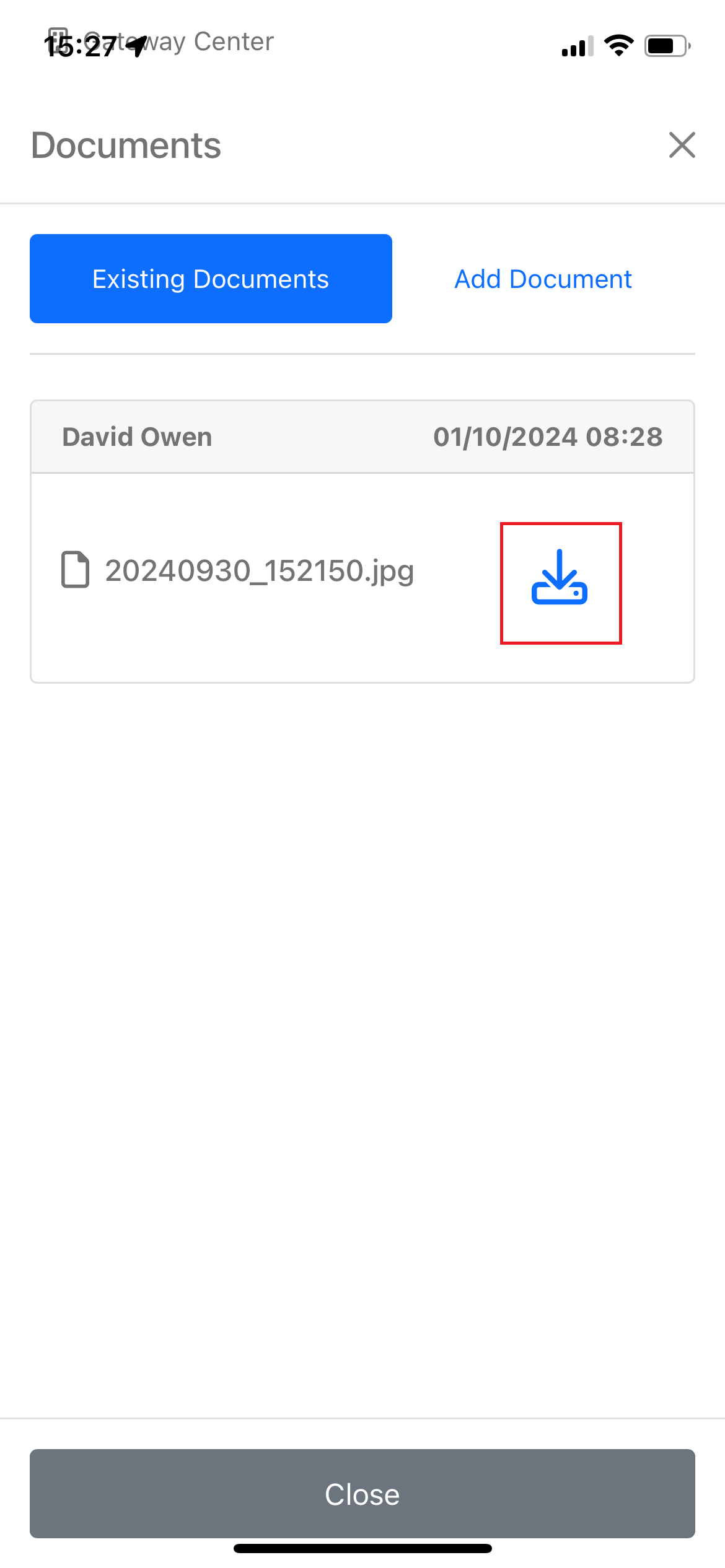The image size is (725, 1568).
Task: Open the document named 20240930_152150.jpg
Action: pos(260,570)
